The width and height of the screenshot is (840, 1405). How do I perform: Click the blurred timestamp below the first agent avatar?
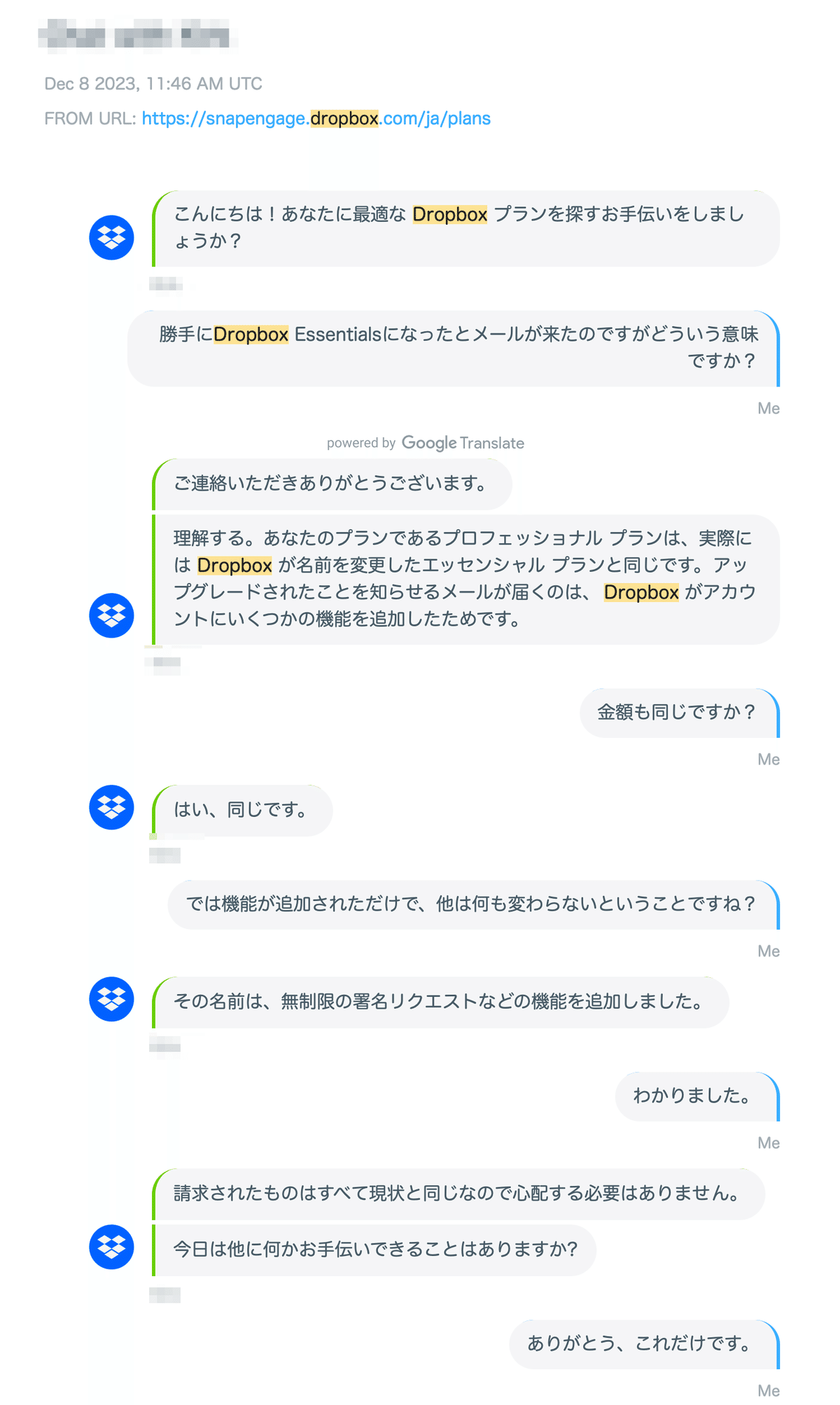point(167,285)
